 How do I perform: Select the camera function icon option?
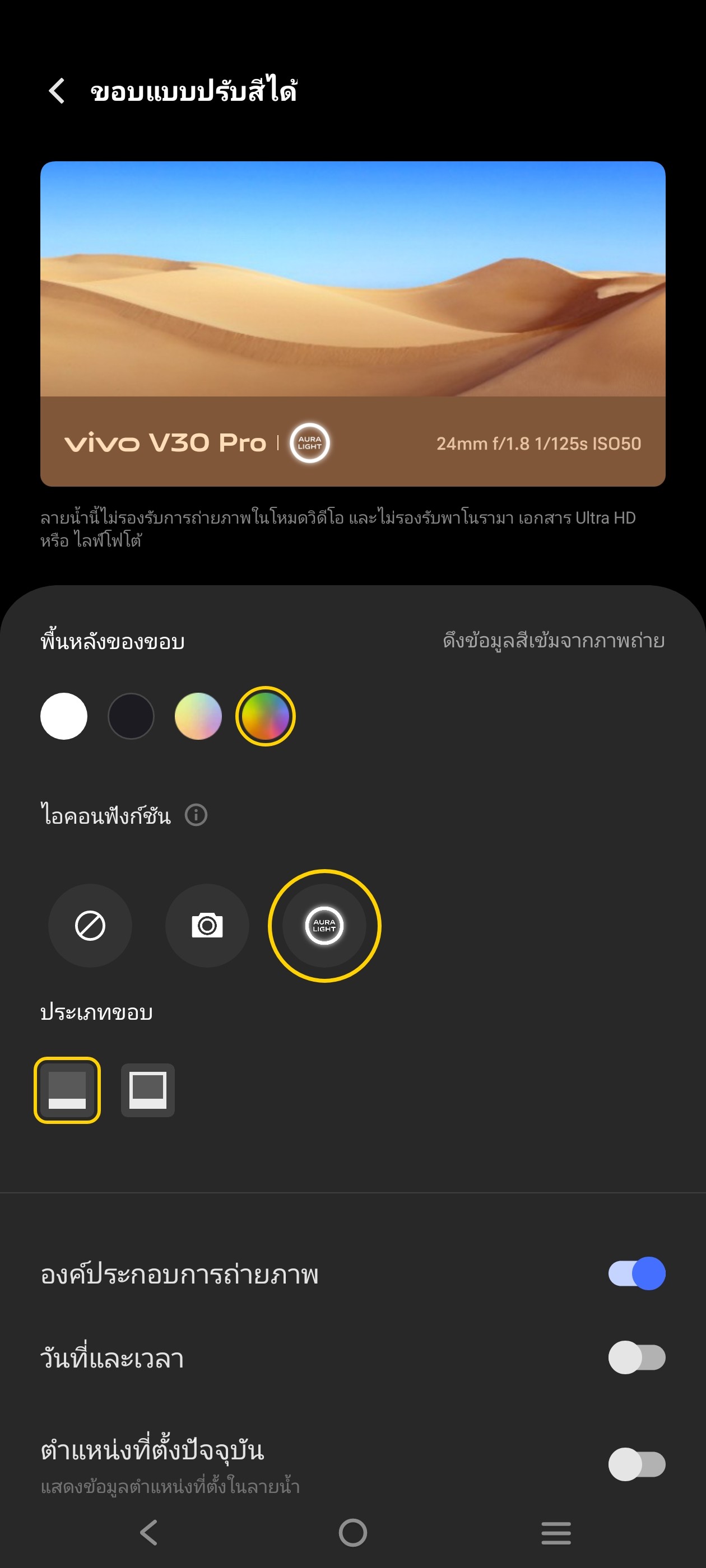[207, 925]
